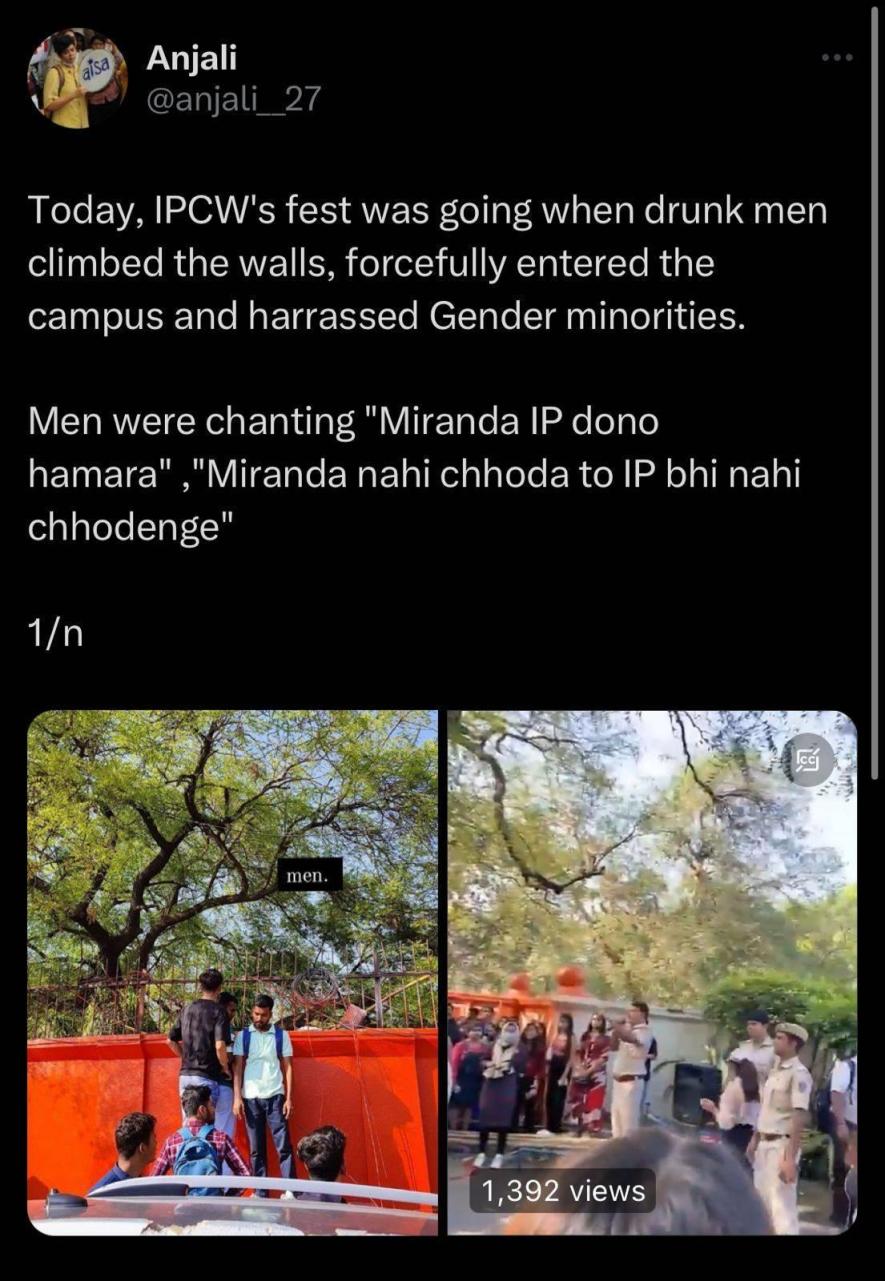Open the photo labeled men.
The width and height of the screenshot is (885, 1281).
pyautogui.click(x=232, y=972)
